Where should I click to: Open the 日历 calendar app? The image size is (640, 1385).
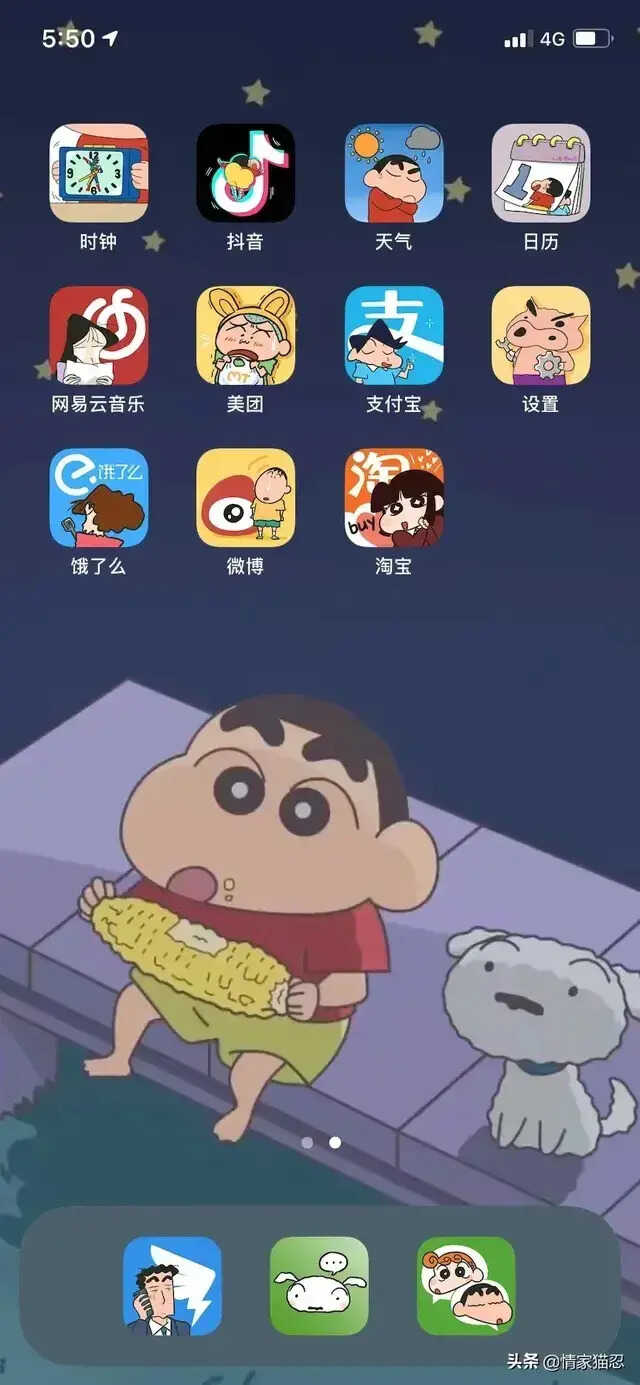pos(540,173)
